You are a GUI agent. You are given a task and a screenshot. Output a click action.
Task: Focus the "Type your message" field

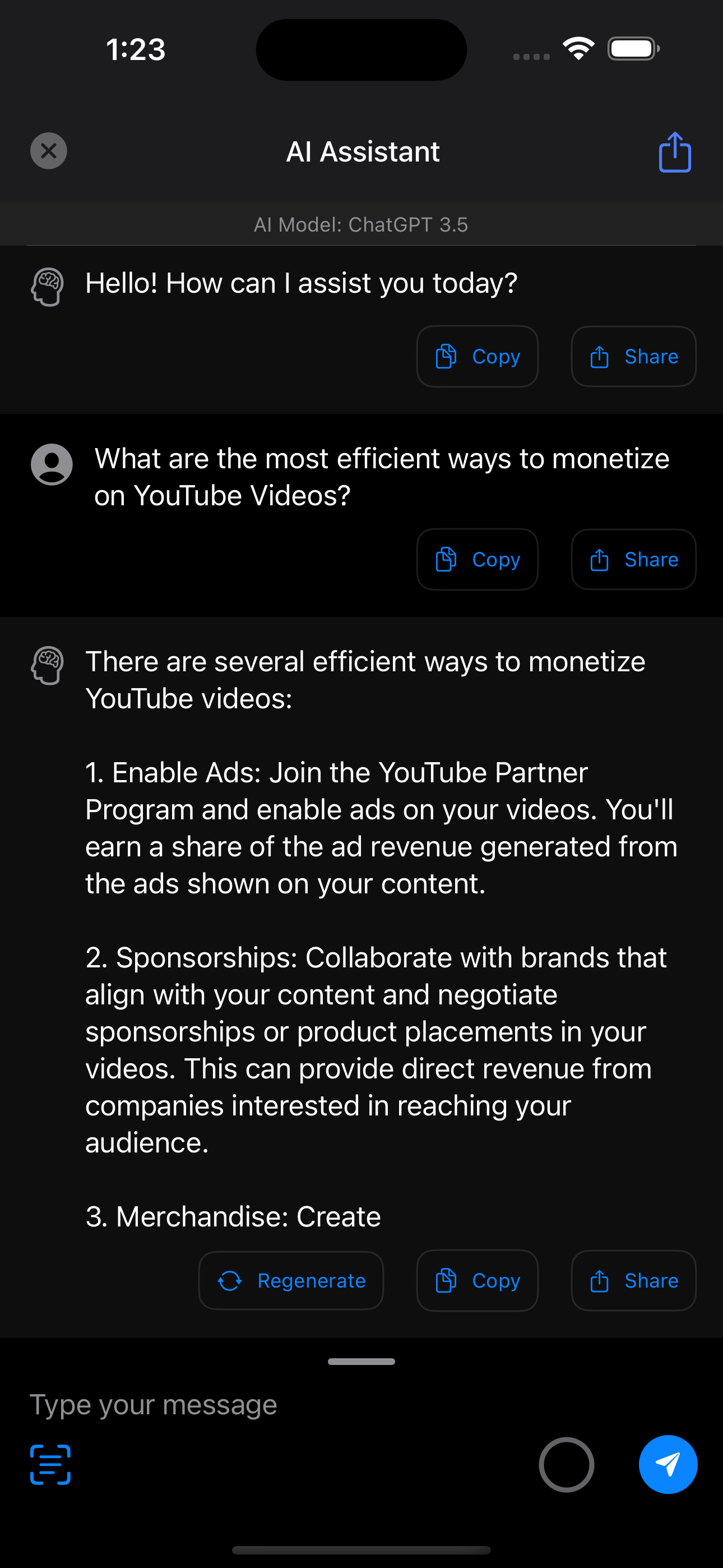coord(361,1405)
